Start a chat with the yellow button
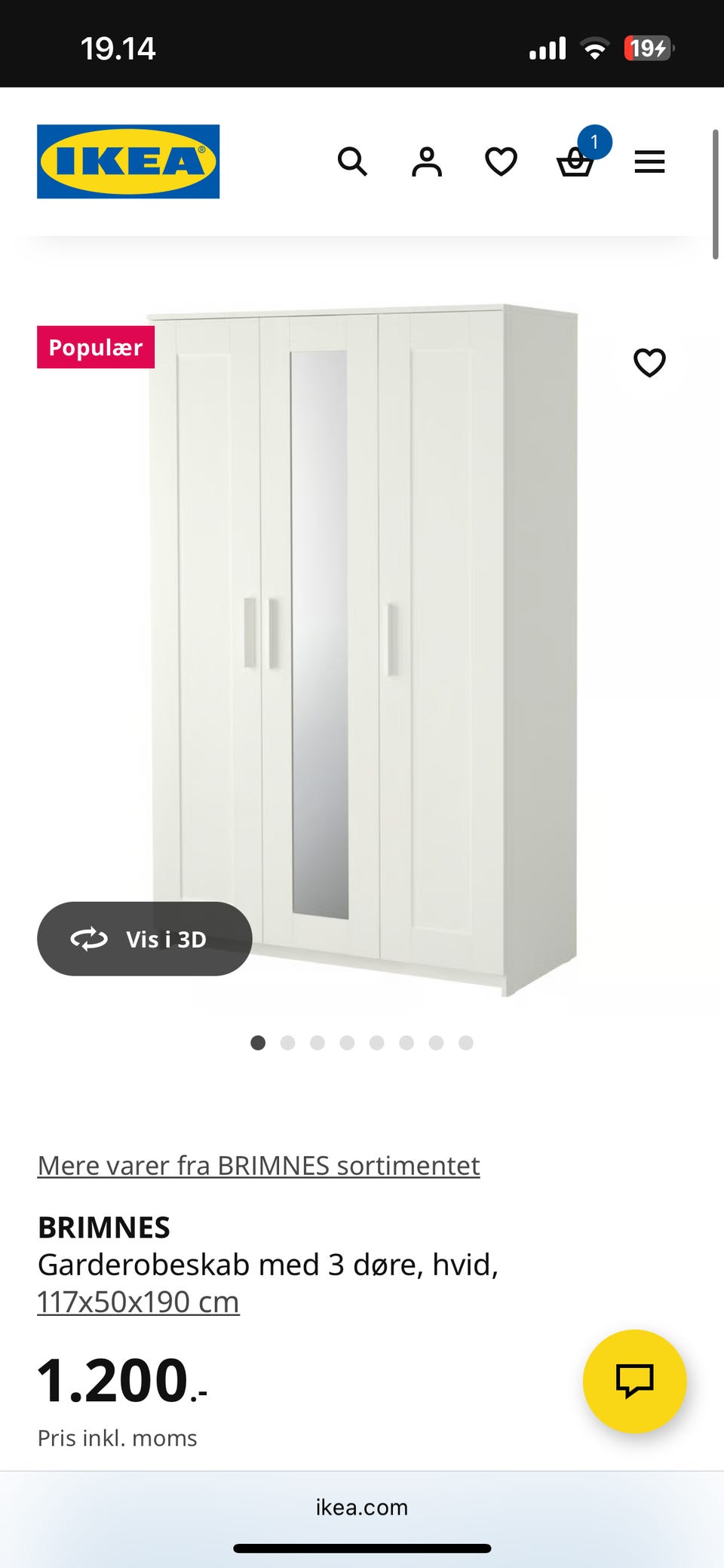 pyautogui.click(x=634, y=1381)
